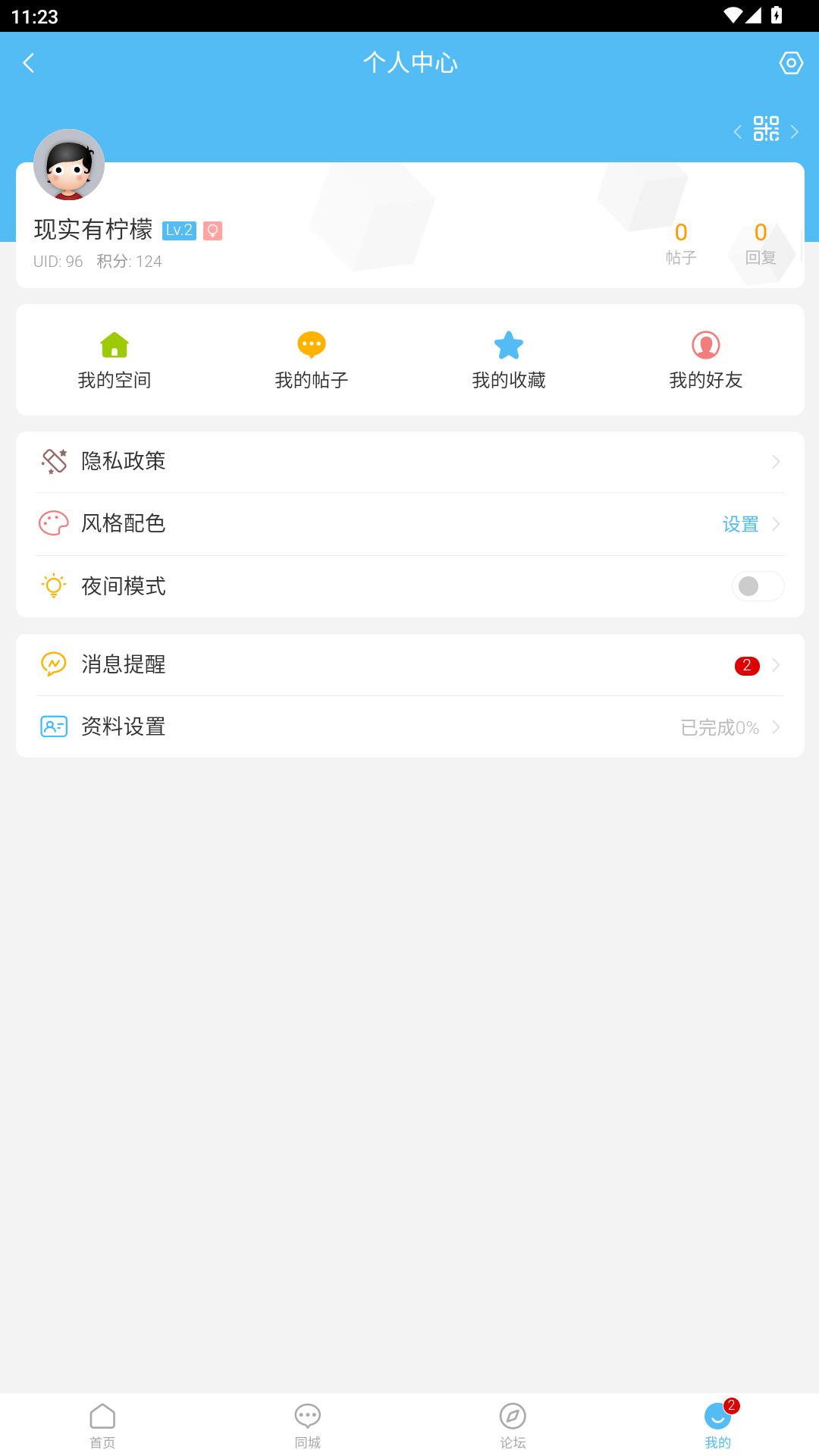
Task: Expand the 隐私政策 row chevron
Action: point(775,461)
